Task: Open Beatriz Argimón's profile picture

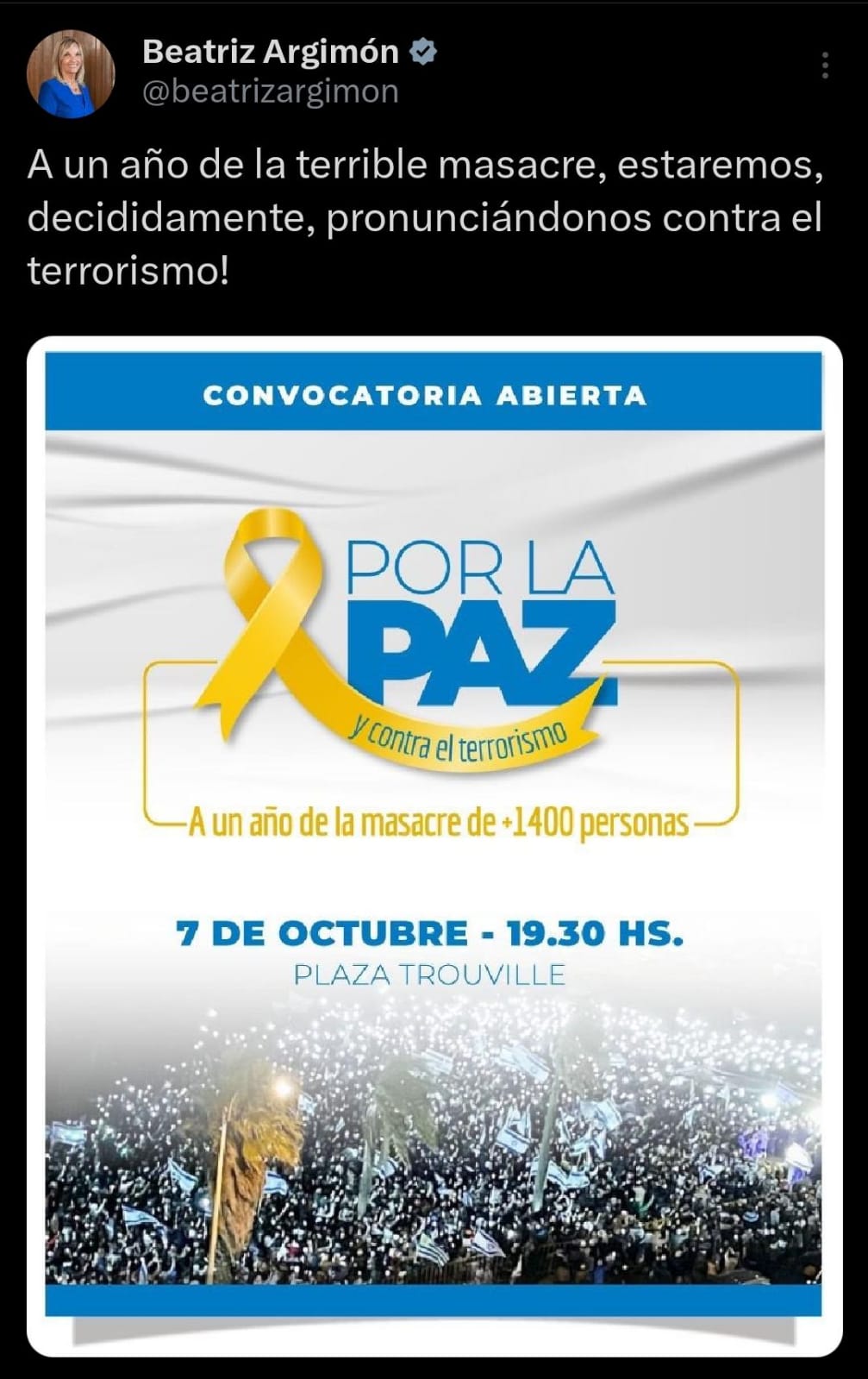Action: (x=71, y=74)
